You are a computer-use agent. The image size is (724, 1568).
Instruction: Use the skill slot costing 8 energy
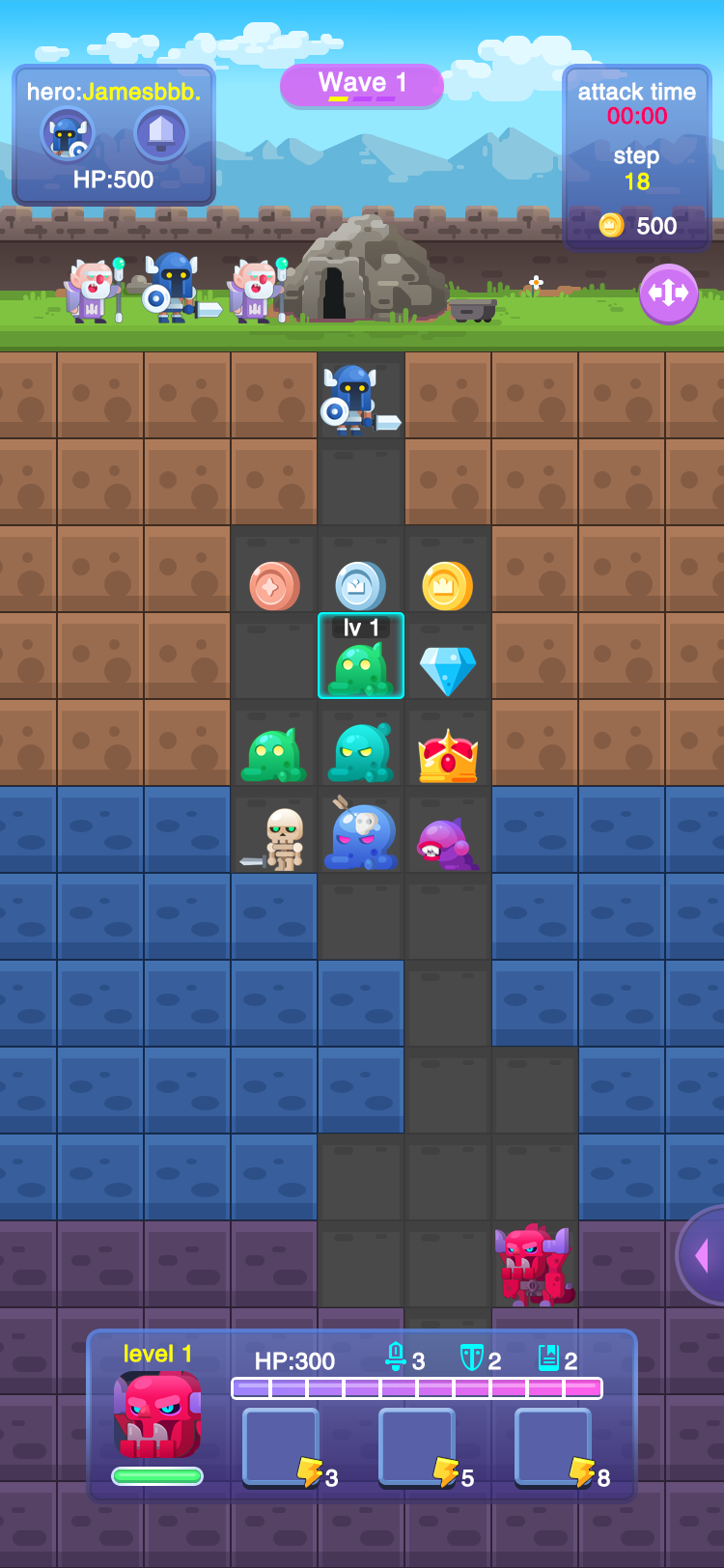(553, 1445)
